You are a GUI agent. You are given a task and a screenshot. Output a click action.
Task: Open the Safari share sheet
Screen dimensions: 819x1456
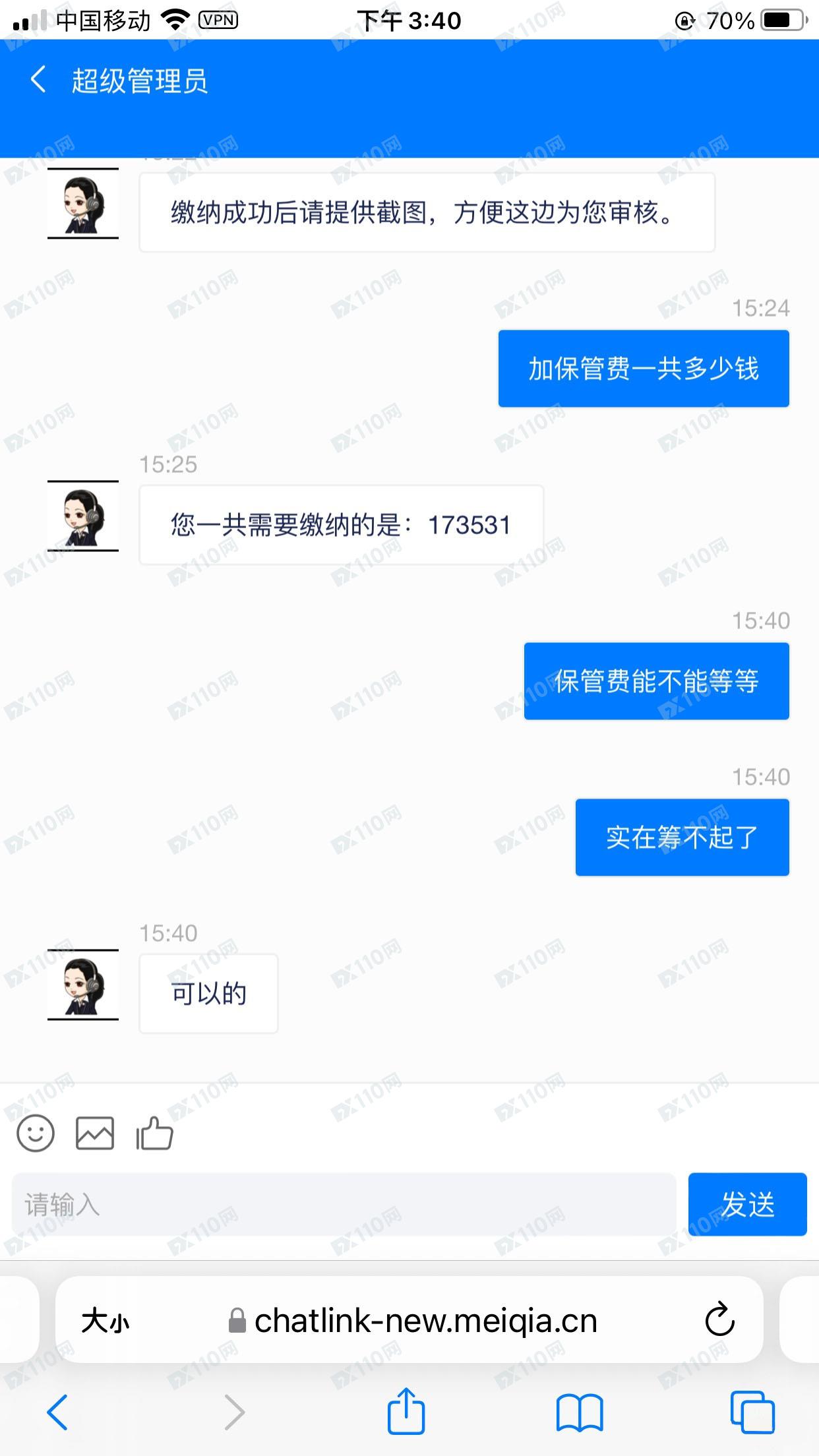pos(406,1412)
